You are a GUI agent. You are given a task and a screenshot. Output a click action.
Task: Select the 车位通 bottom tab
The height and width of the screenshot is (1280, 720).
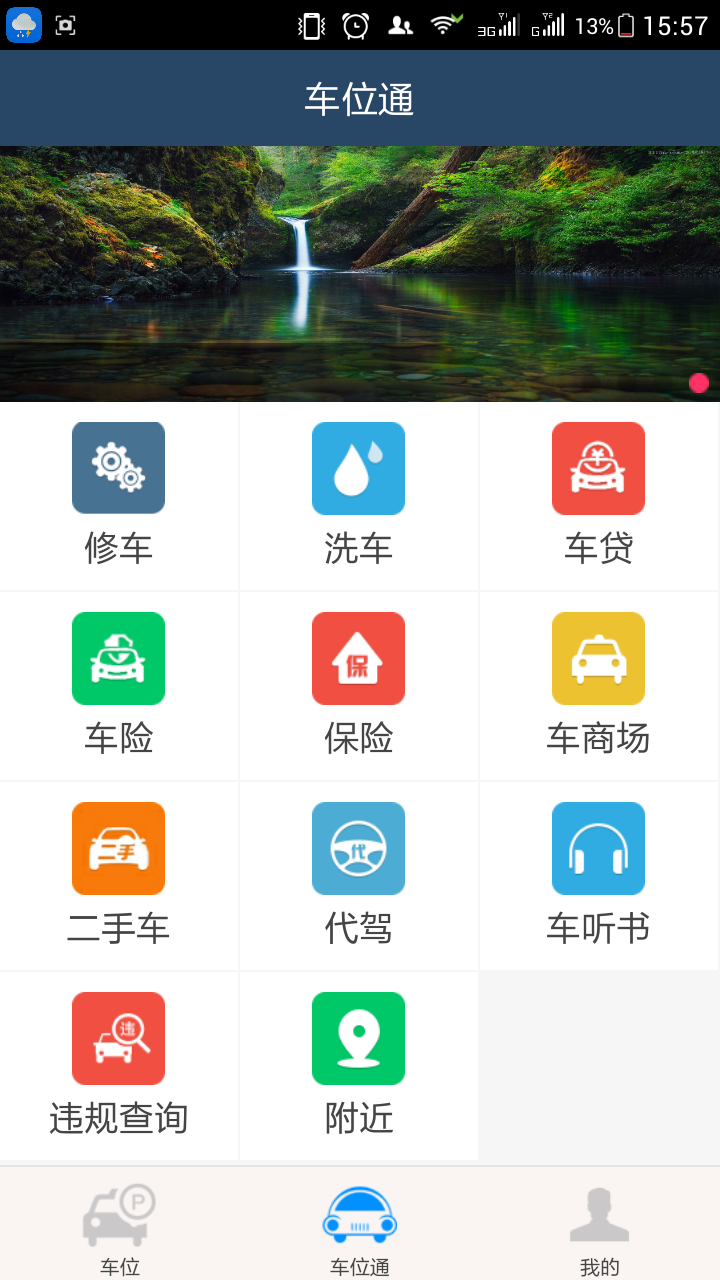(360, 1228)
